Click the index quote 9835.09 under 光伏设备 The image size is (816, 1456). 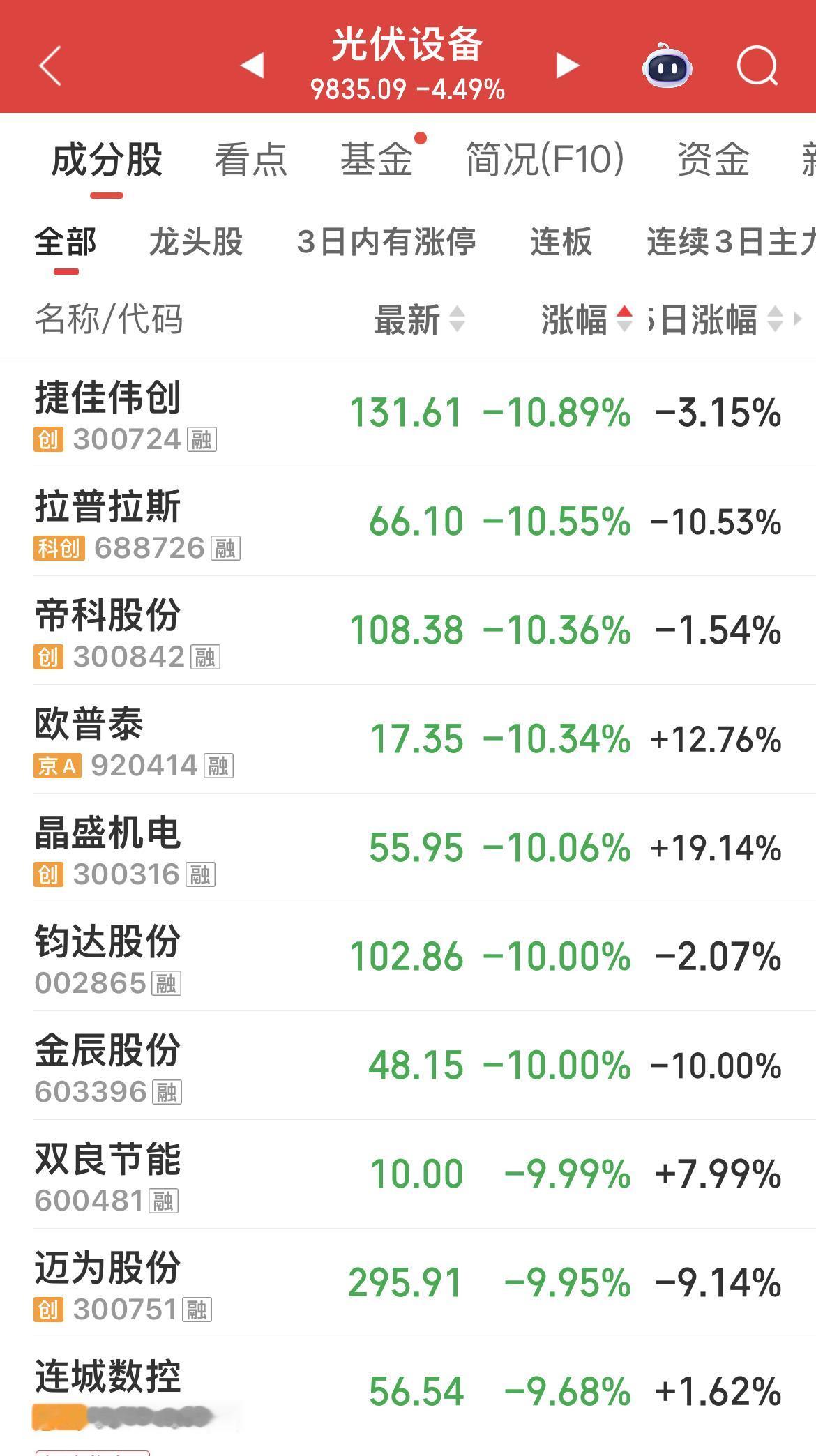358,87
